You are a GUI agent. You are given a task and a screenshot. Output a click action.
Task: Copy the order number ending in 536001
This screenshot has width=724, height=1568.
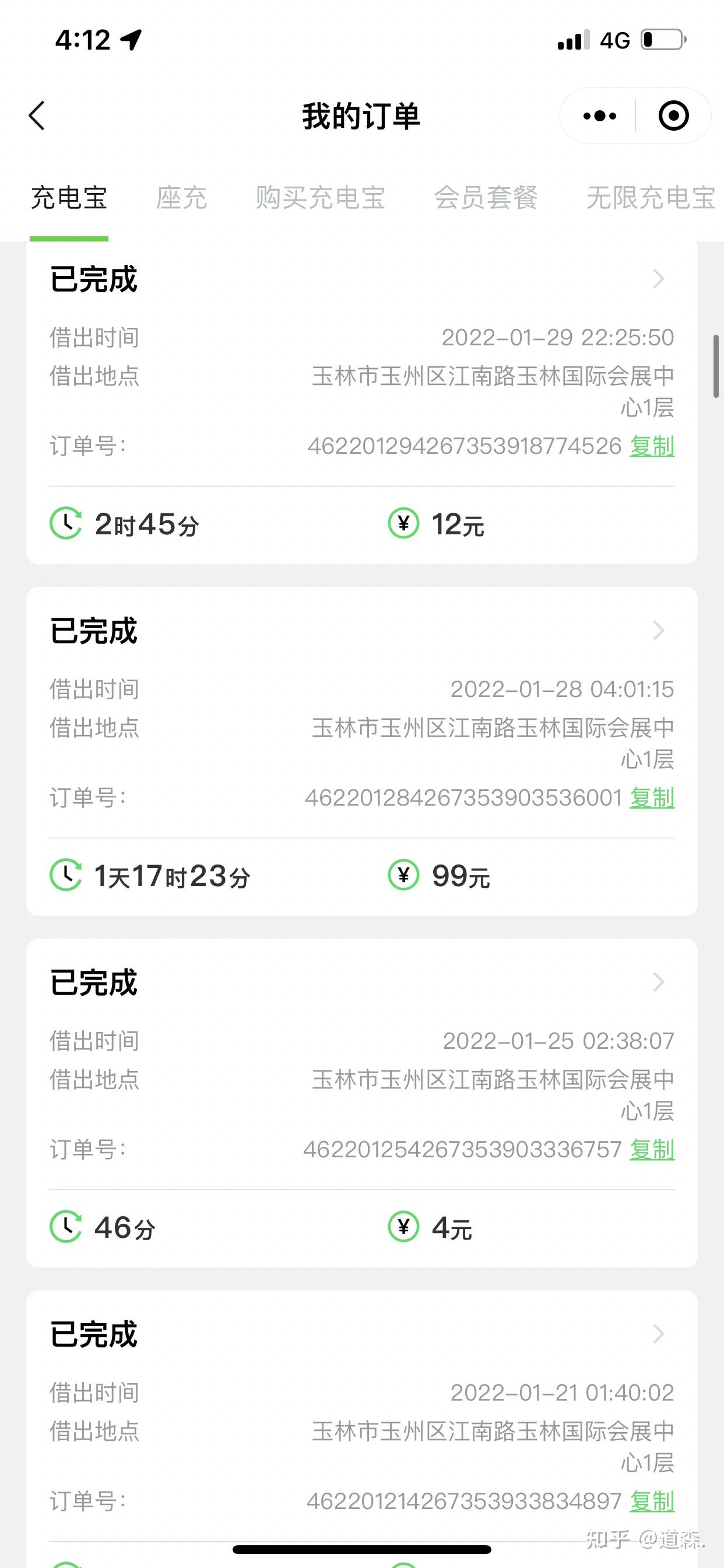point(652,798)
